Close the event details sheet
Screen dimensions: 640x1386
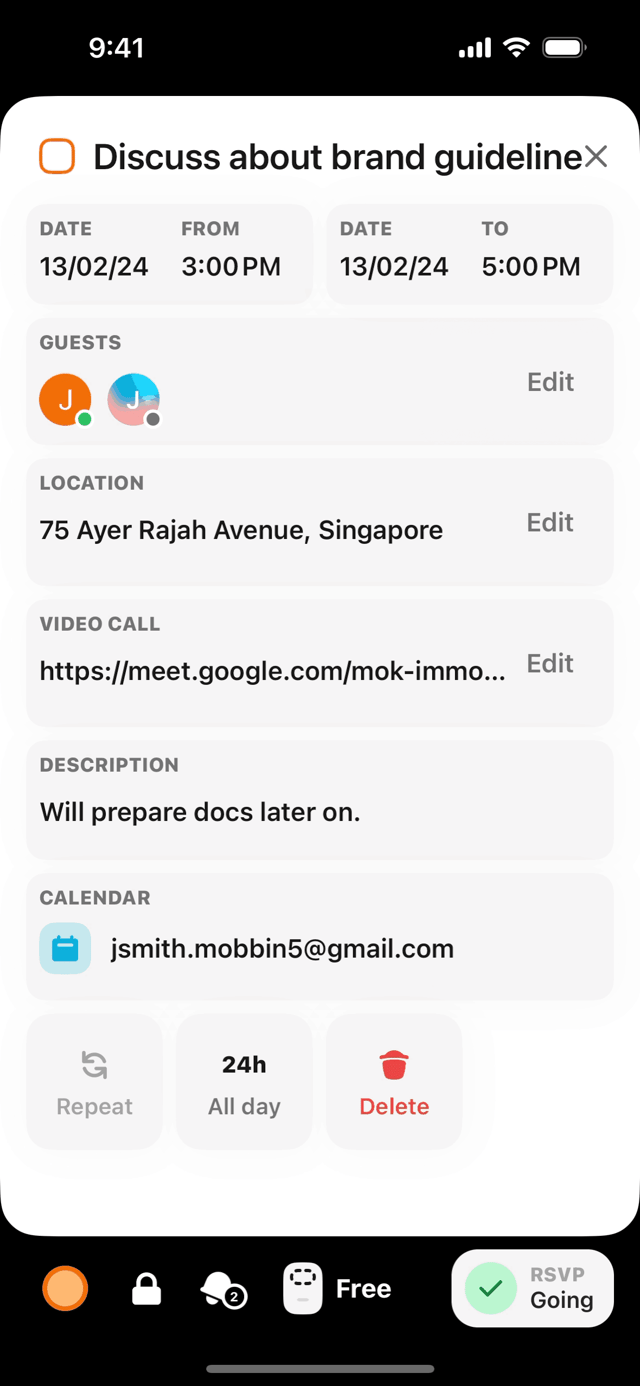(x=596, y=156)
